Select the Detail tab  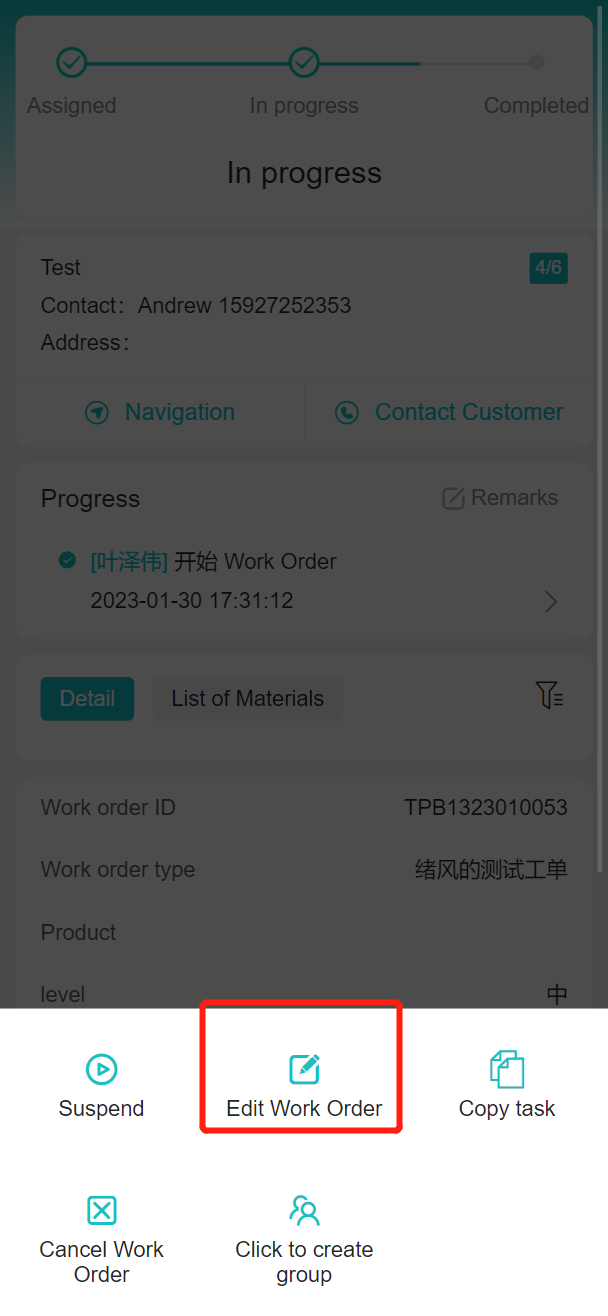tap(87, 699)
